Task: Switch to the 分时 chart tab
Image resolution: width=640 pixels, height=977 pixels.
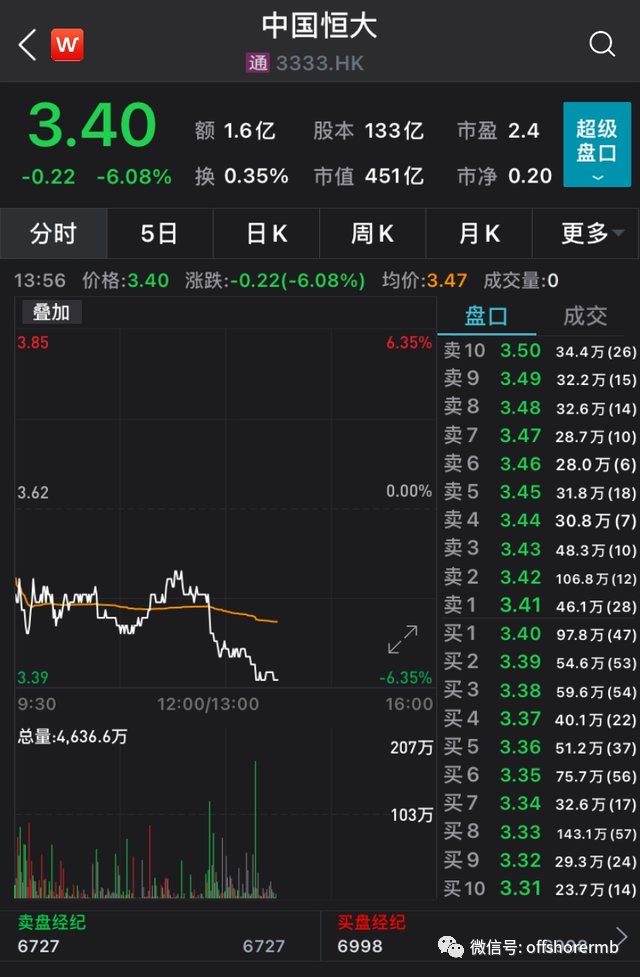Action: (x=53, y=234)
